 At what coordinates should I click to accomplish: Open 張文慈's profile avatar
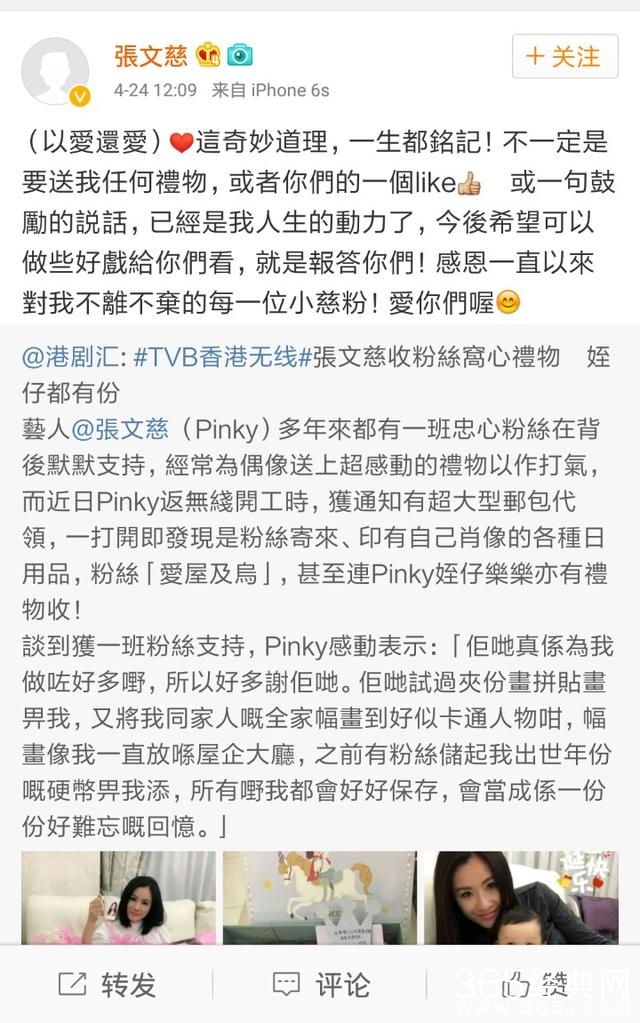tap(56, 71)
